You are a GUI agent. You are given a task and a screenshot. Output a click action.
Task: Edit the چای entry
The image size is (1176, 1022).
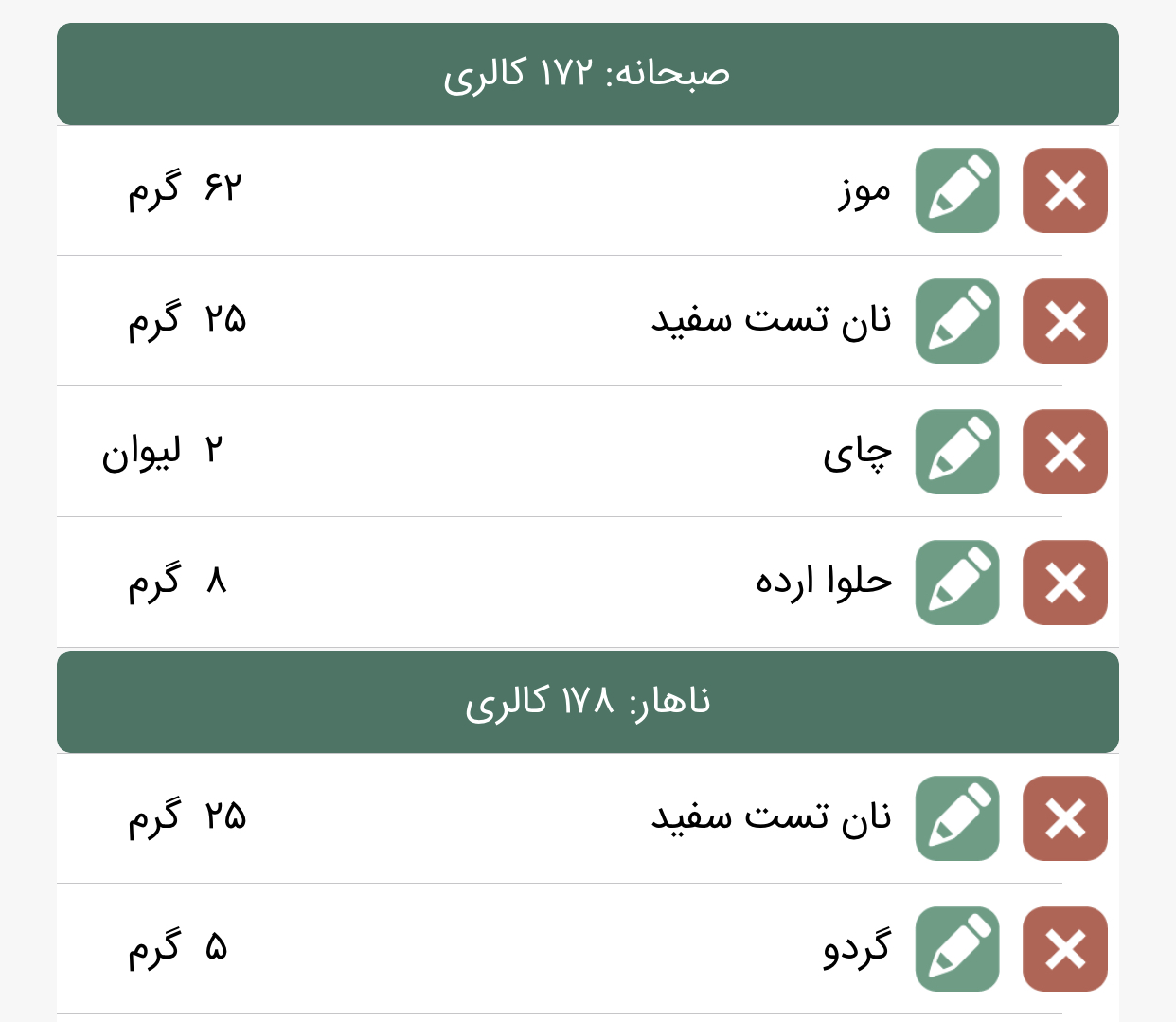click(x=957, y=452)
